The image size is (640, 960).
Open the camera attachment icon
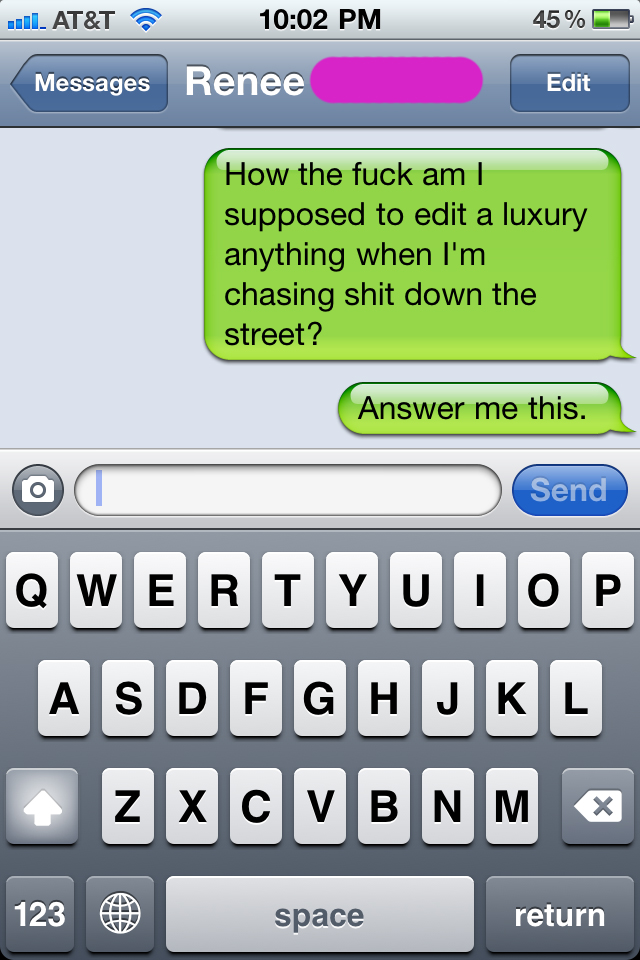[38, 490]
